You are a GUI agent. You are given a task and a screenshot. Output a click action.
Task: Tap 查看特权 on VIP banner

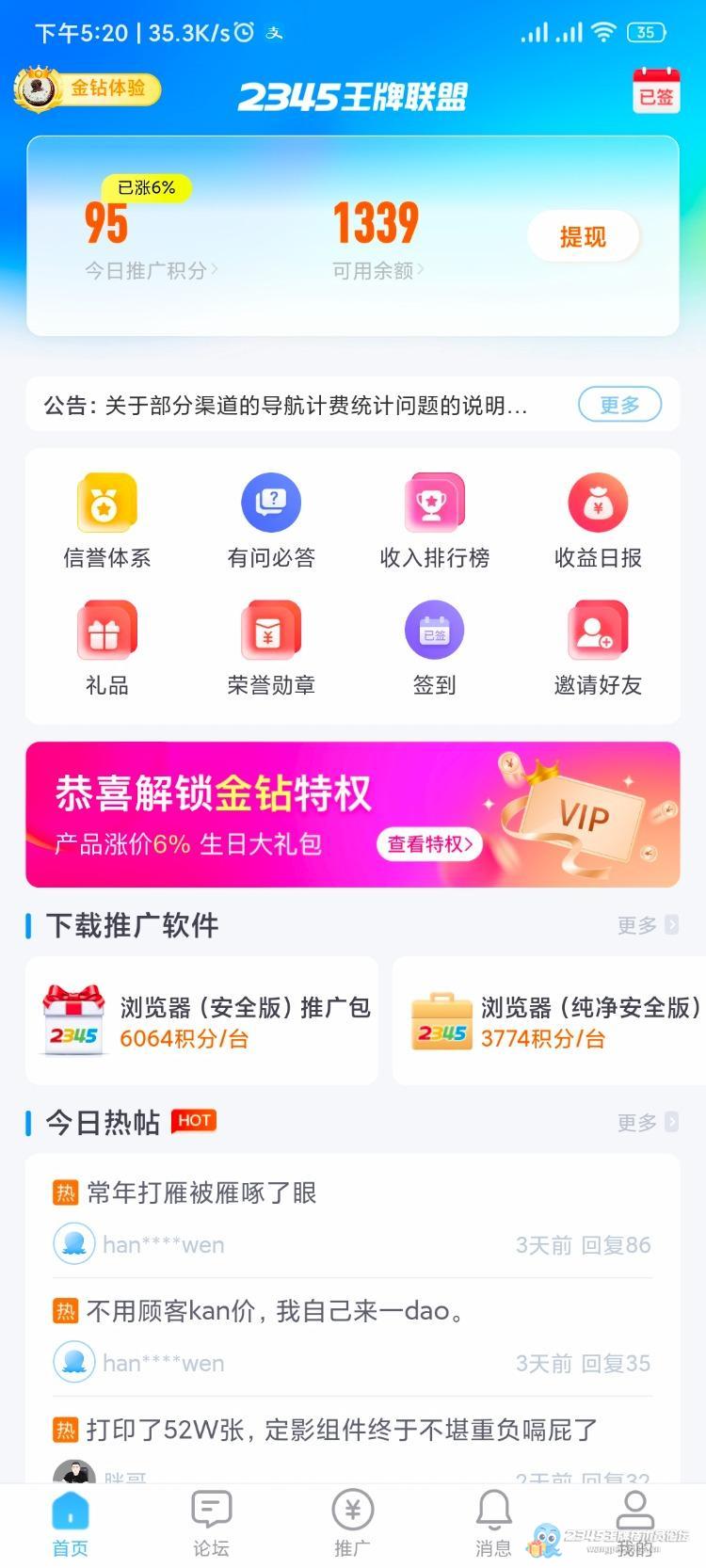pyautogui.click(x=430, y=843)
